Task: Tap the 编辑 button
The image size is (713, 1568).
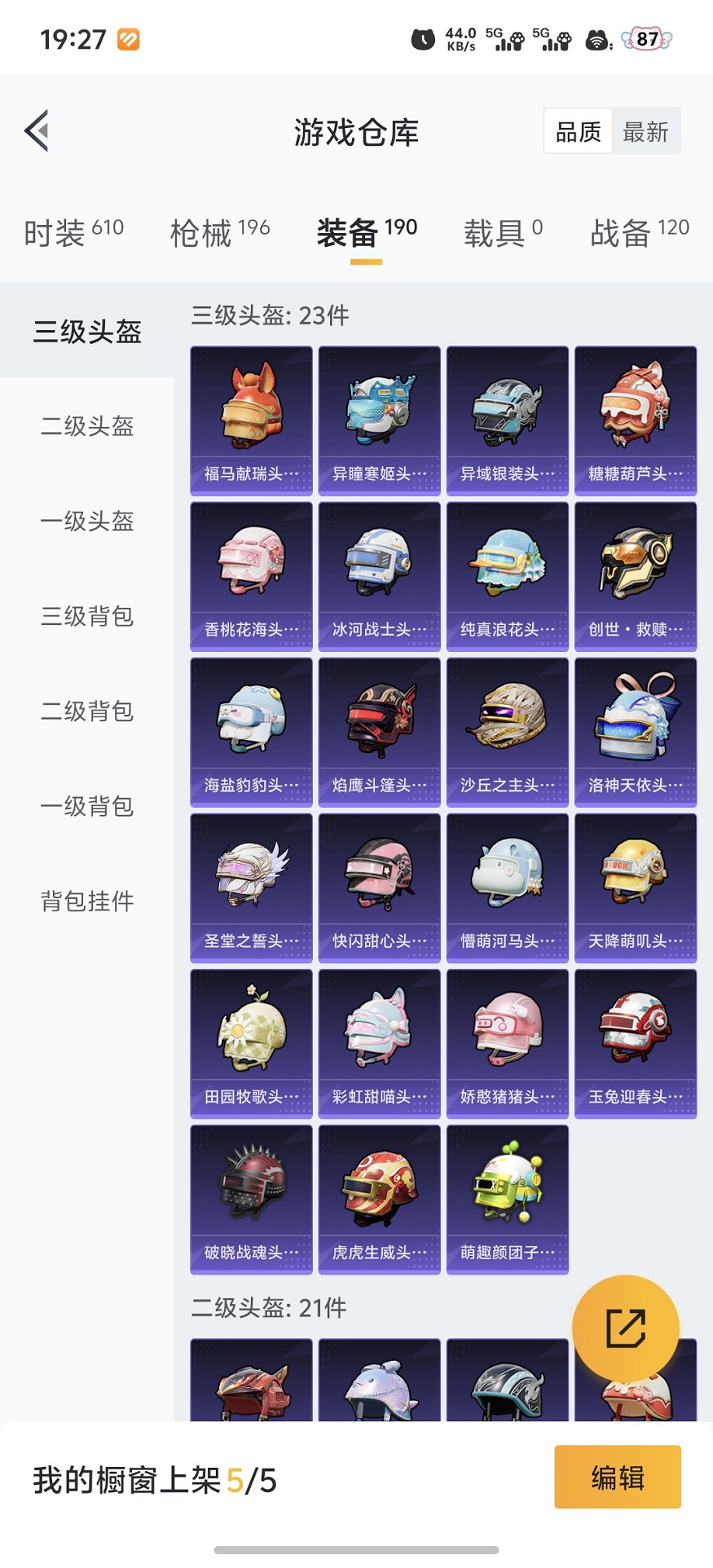Action: (617, 1478)
